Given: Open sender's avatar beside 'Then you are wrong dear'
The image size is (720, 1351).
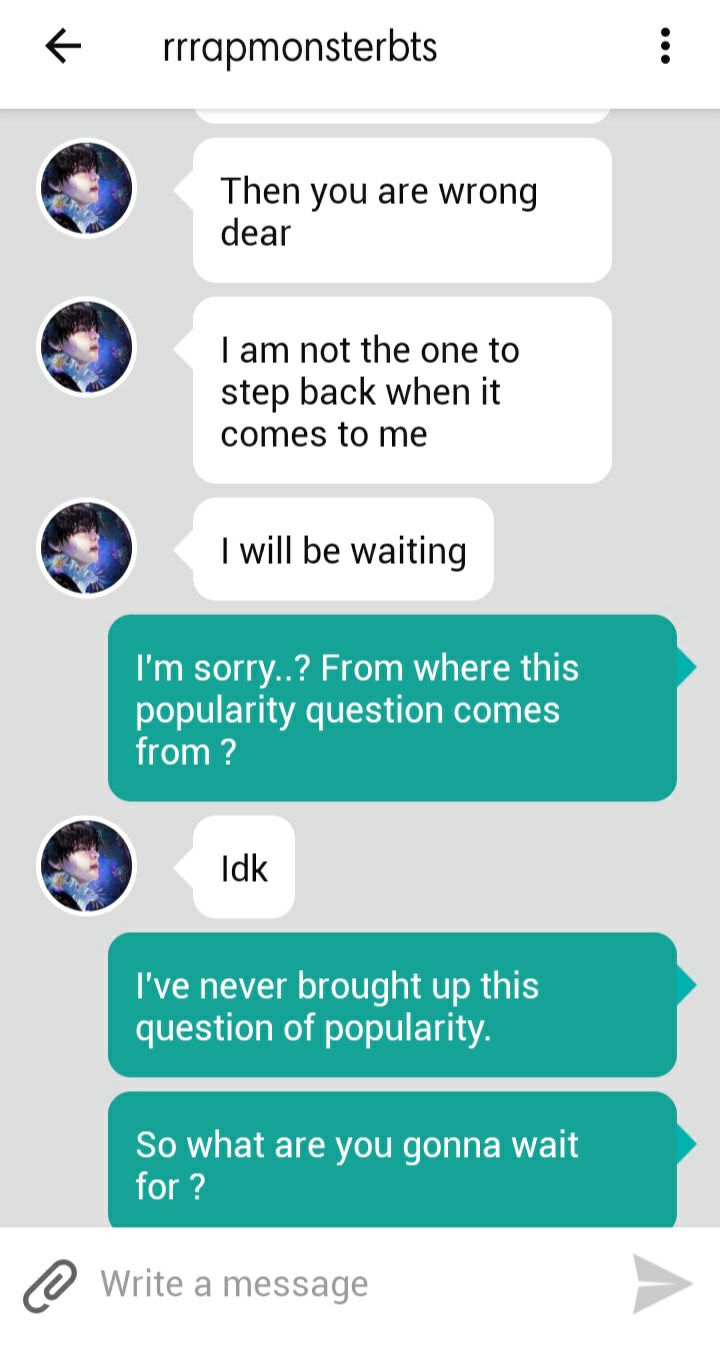Looking at the screenshot, I should [x=86, y=188].
